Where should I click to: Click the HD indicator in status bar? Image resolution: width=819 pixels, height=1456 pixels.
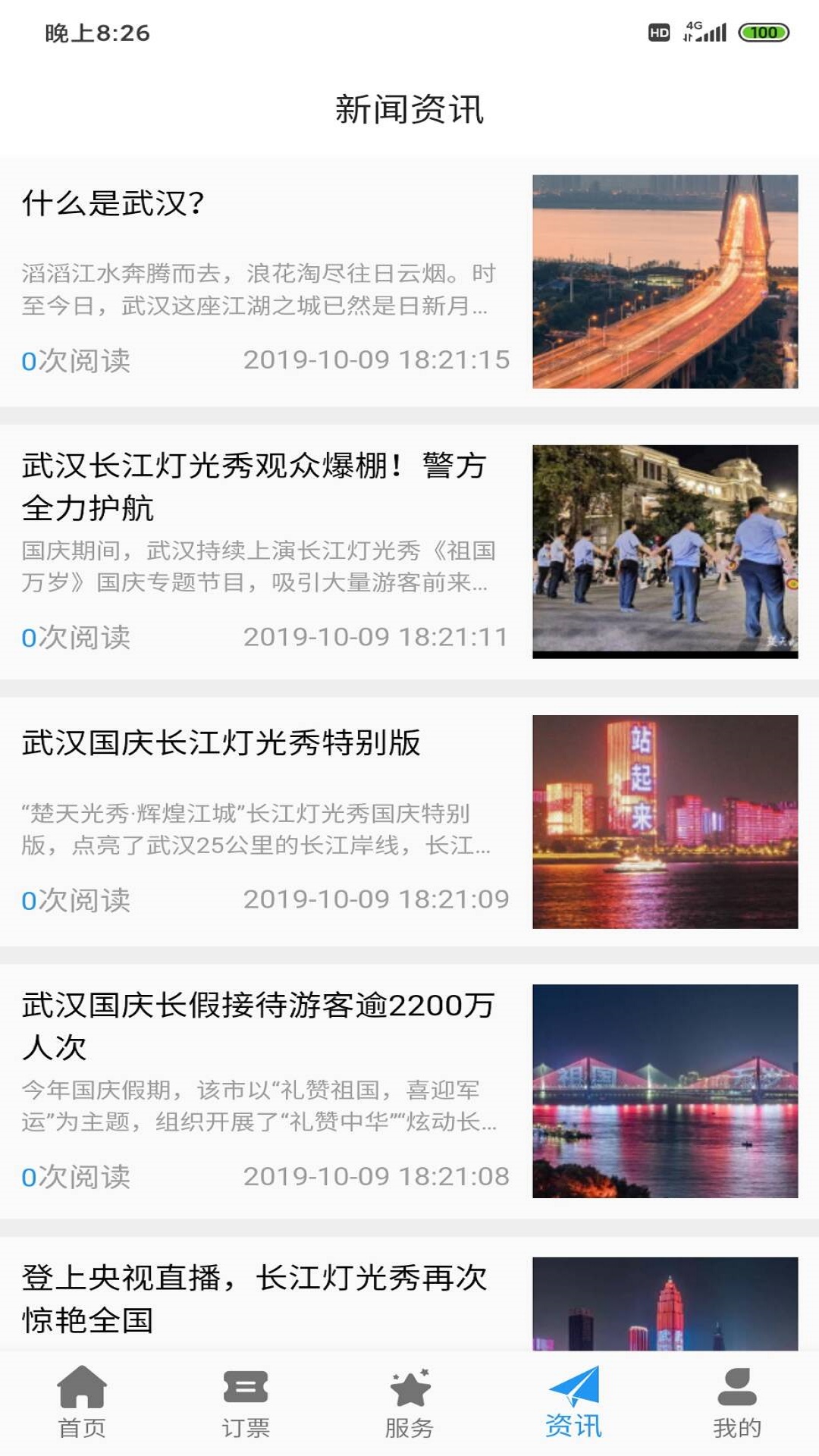point(658,32)
